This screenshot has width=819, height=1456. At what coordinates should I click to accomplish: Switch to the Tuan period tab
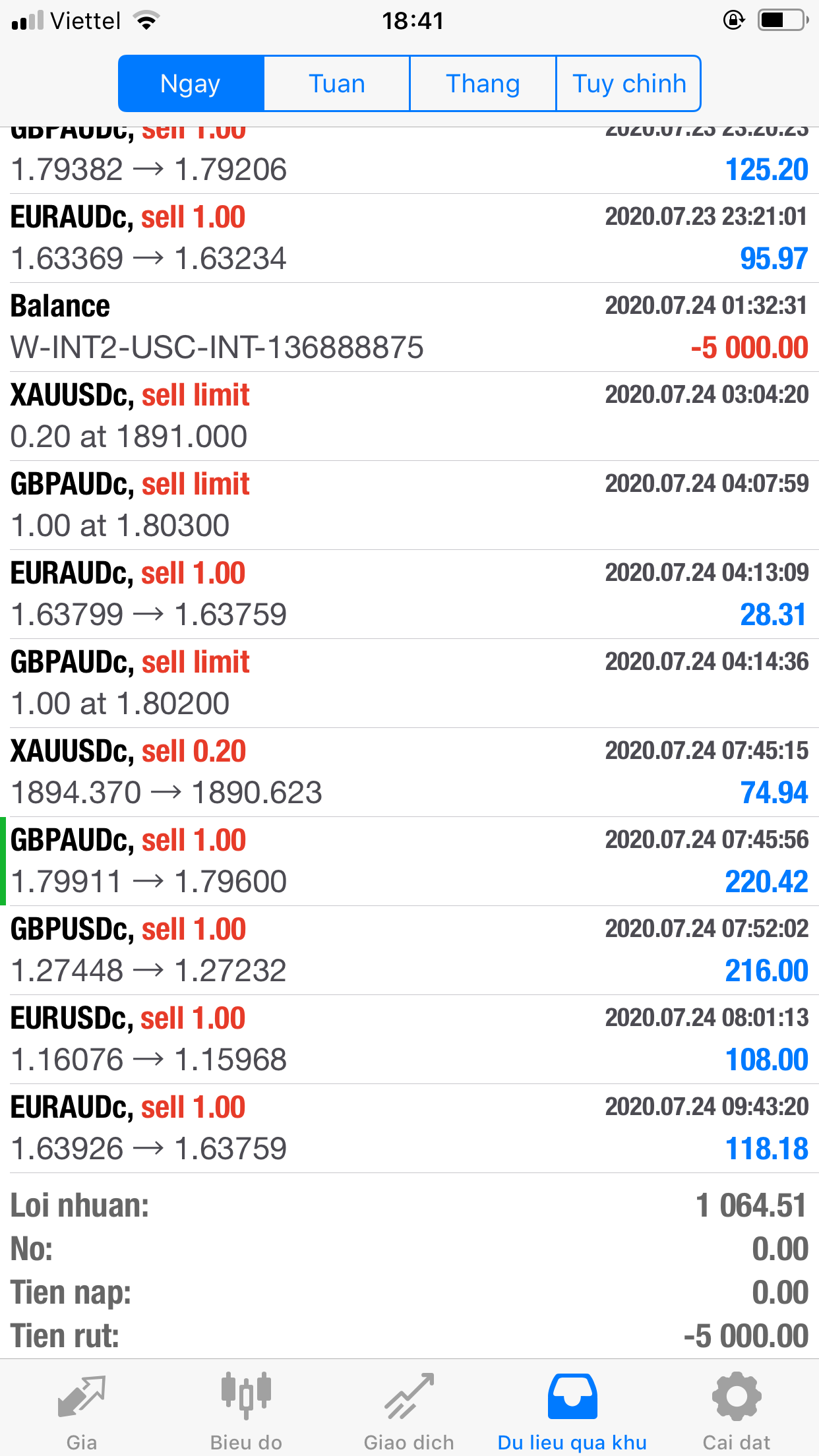point(337,84)
